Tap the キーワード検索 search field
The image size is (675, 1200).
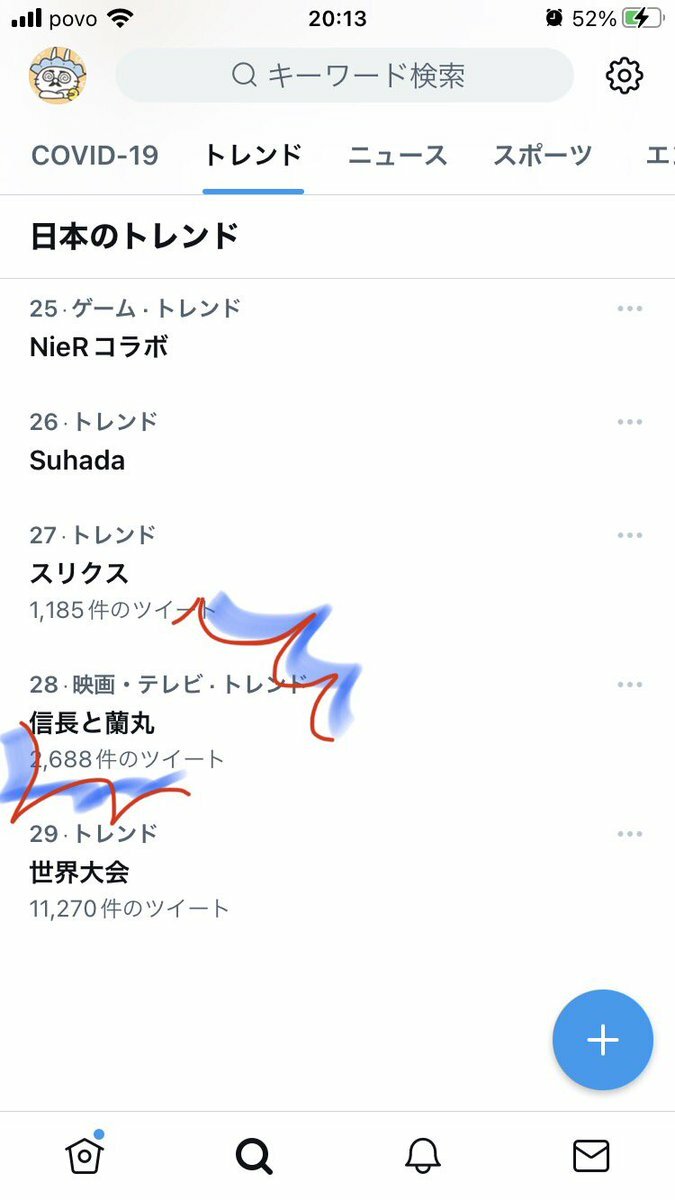click(345, 76)
